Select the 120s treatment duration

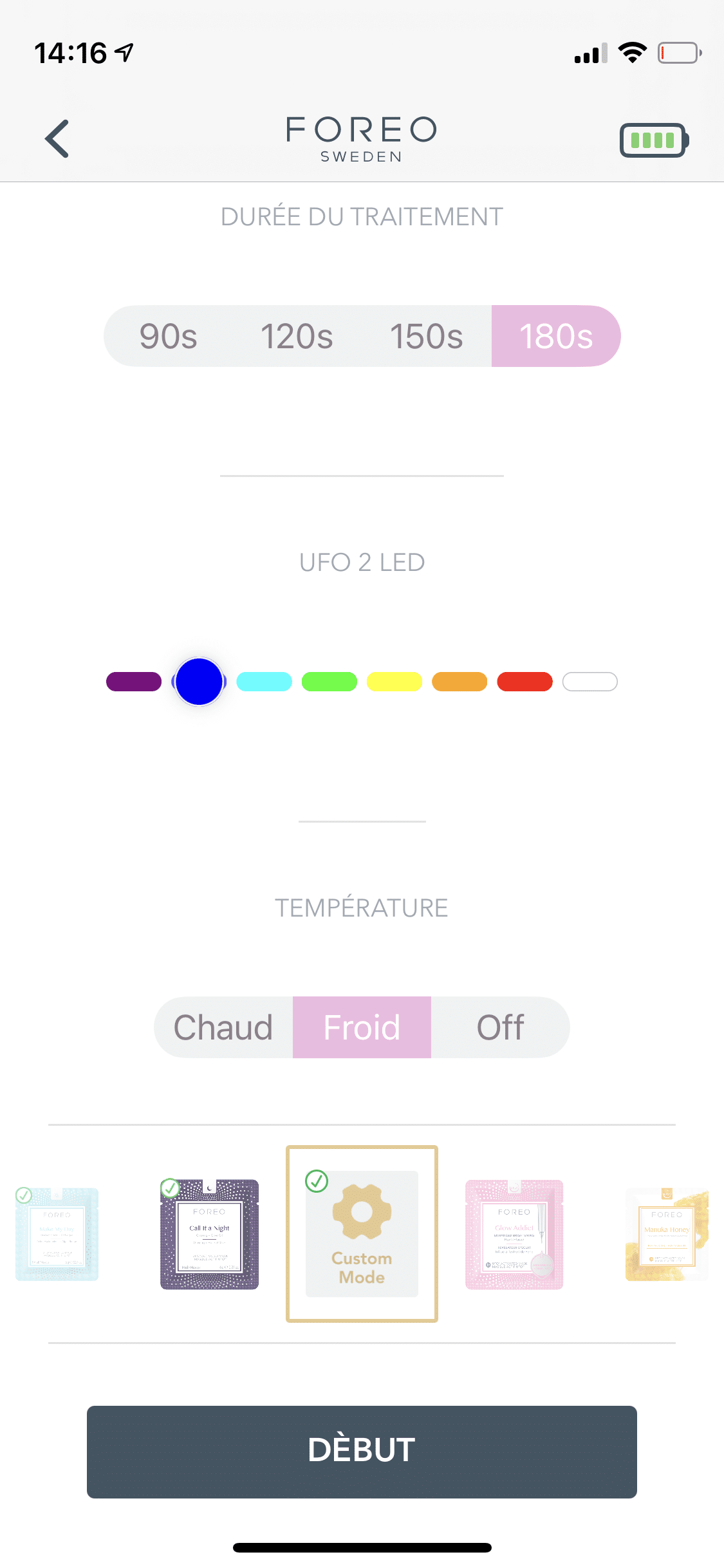(297, 336)
